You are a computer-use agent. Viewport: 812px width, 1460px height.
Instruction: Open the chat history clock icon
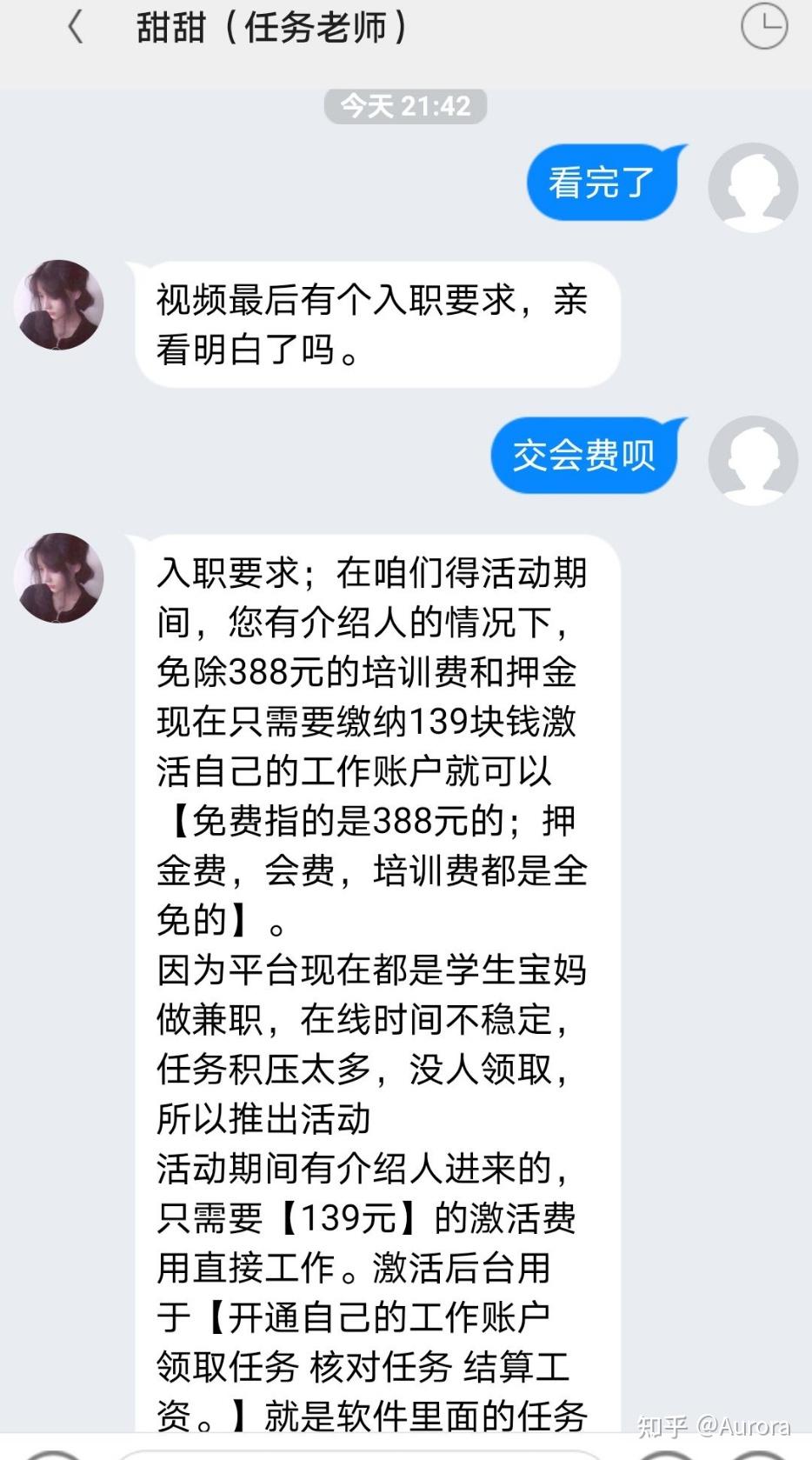click(x=765, y=27)
